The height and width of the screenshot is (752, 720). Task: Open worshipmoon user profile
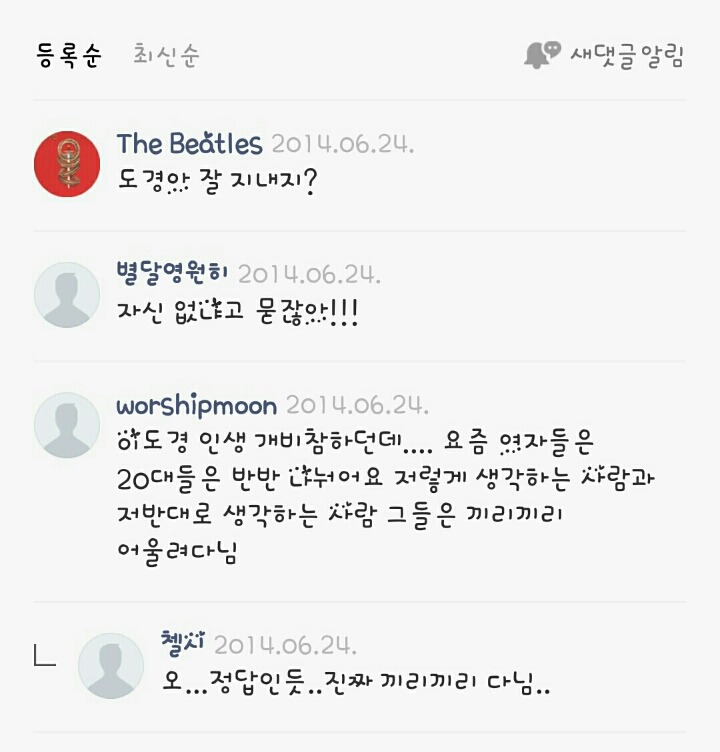(x=196, y=406)
